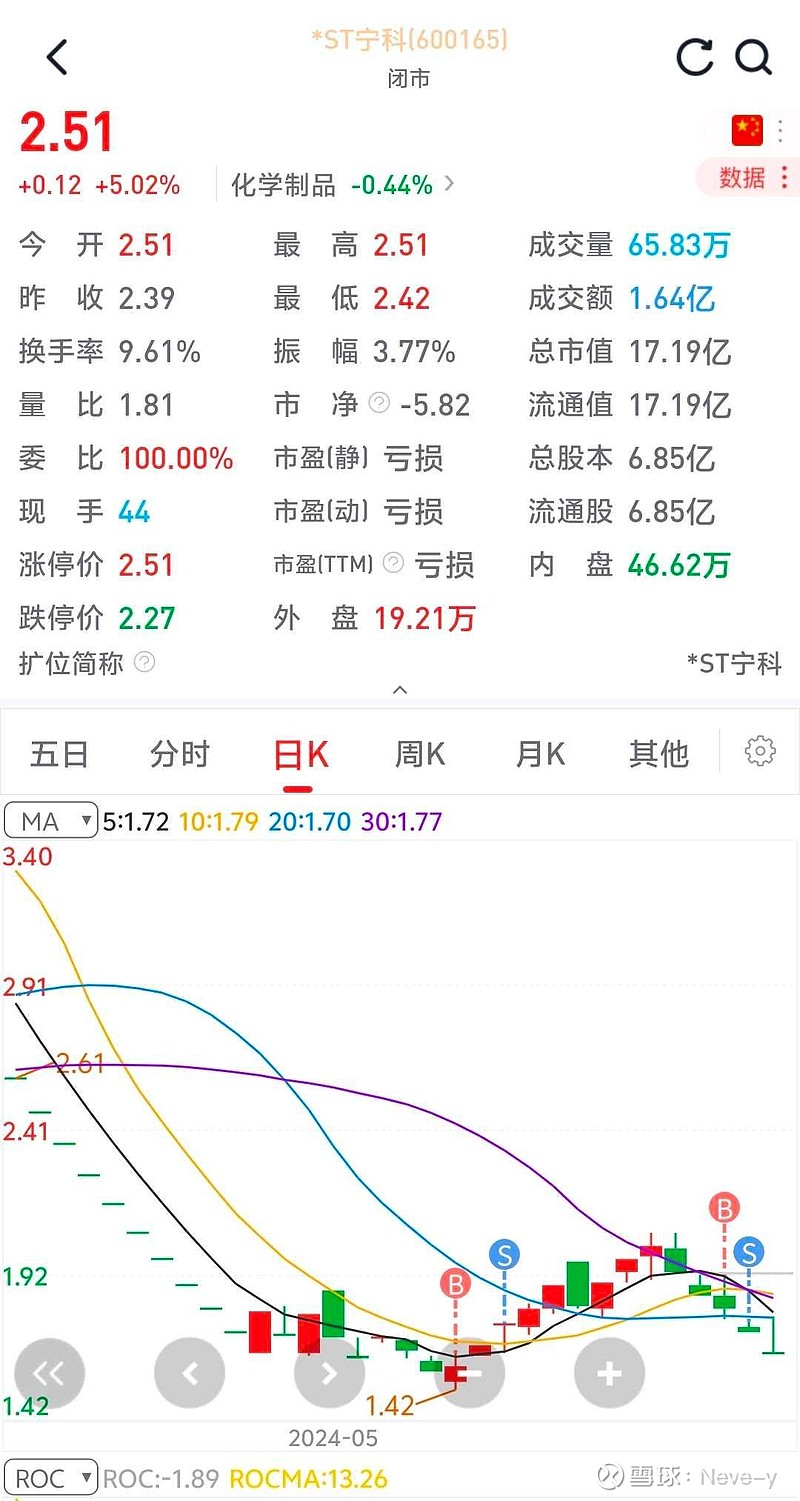Open the search magnifier
The image size is (800, 1501).
[754, 57]
